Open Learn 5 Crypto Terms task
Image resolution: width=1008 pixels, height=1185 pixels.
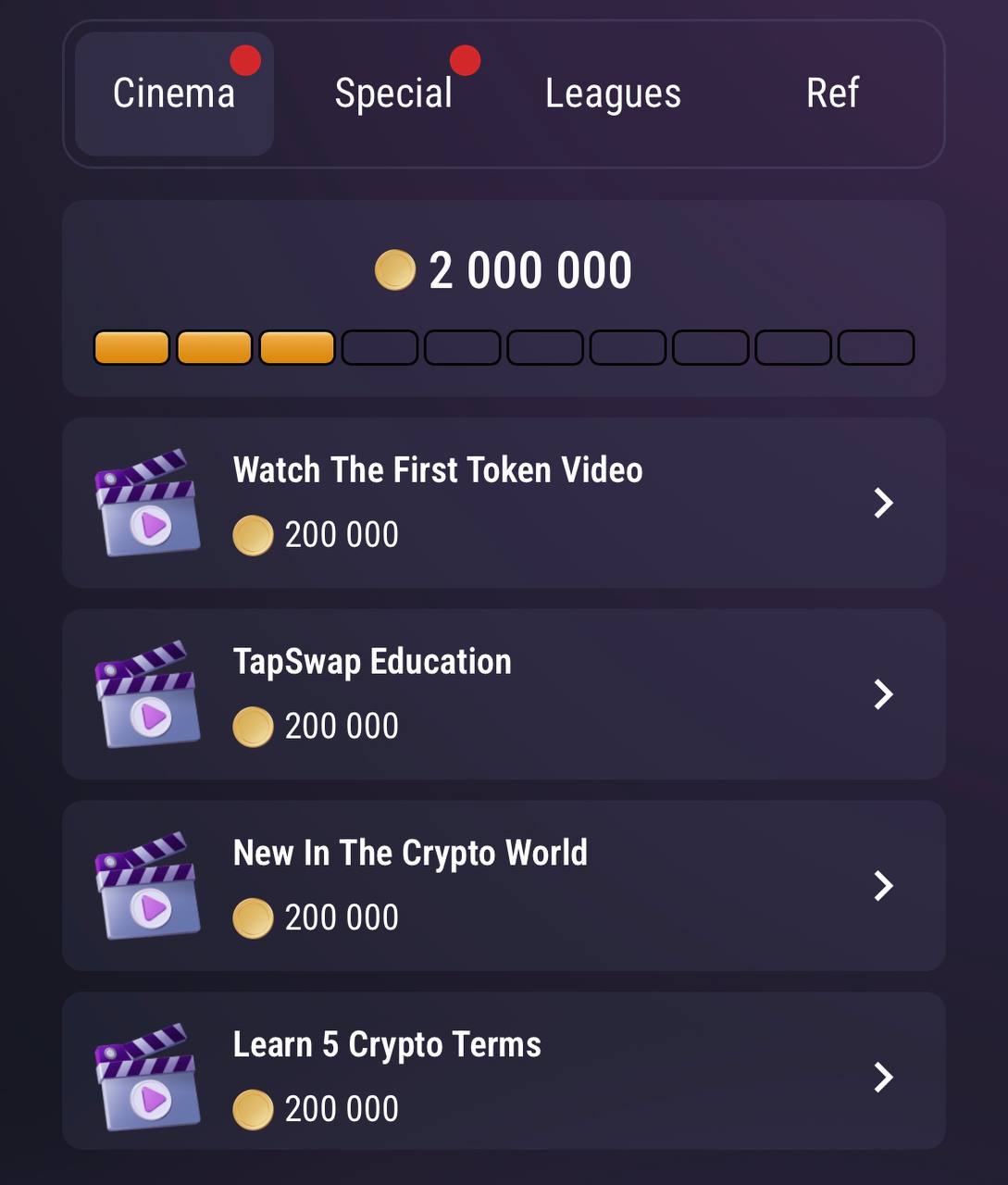pos(504,1074)
